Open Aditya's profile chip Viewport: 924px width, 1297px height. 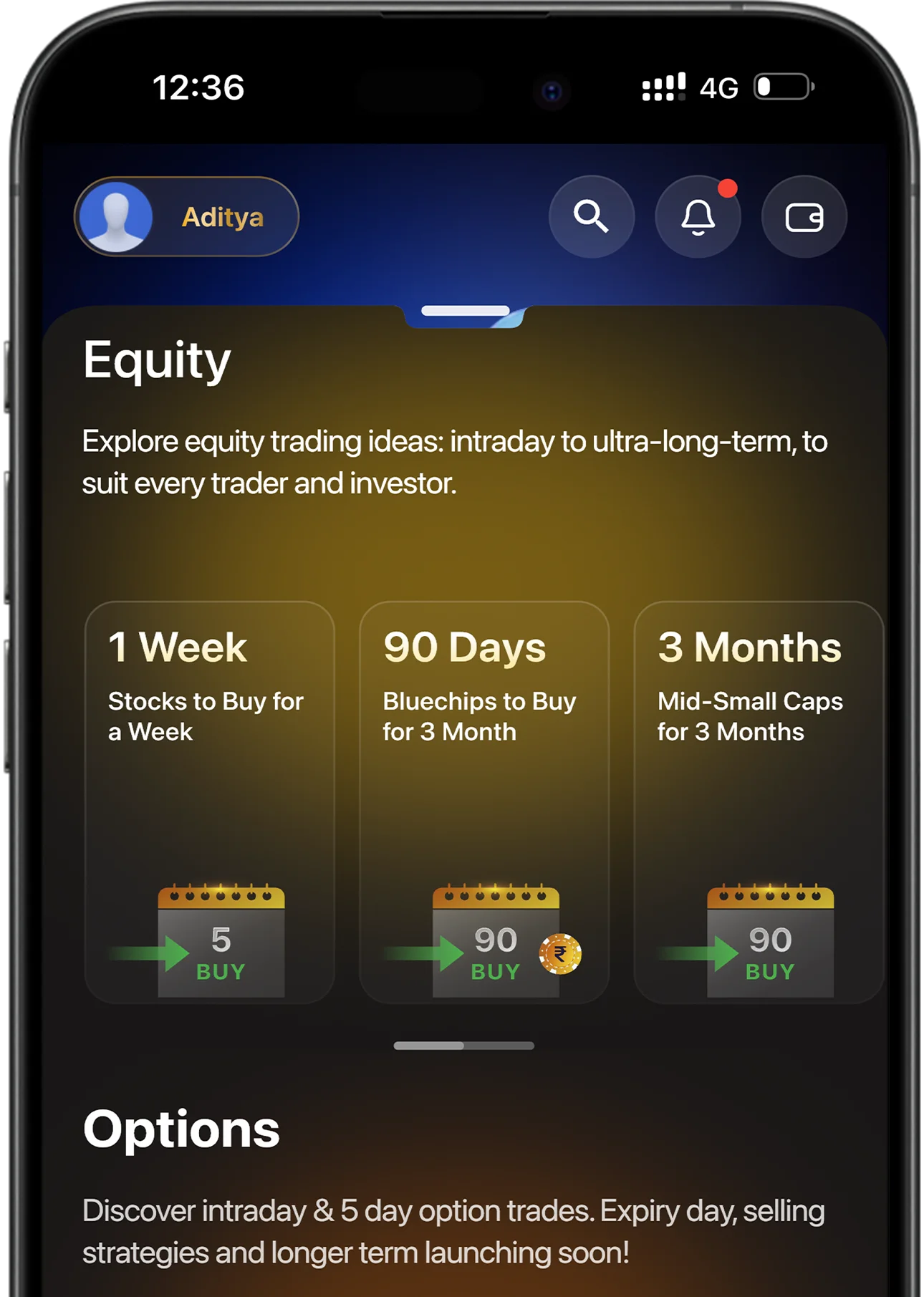(186, 216)
